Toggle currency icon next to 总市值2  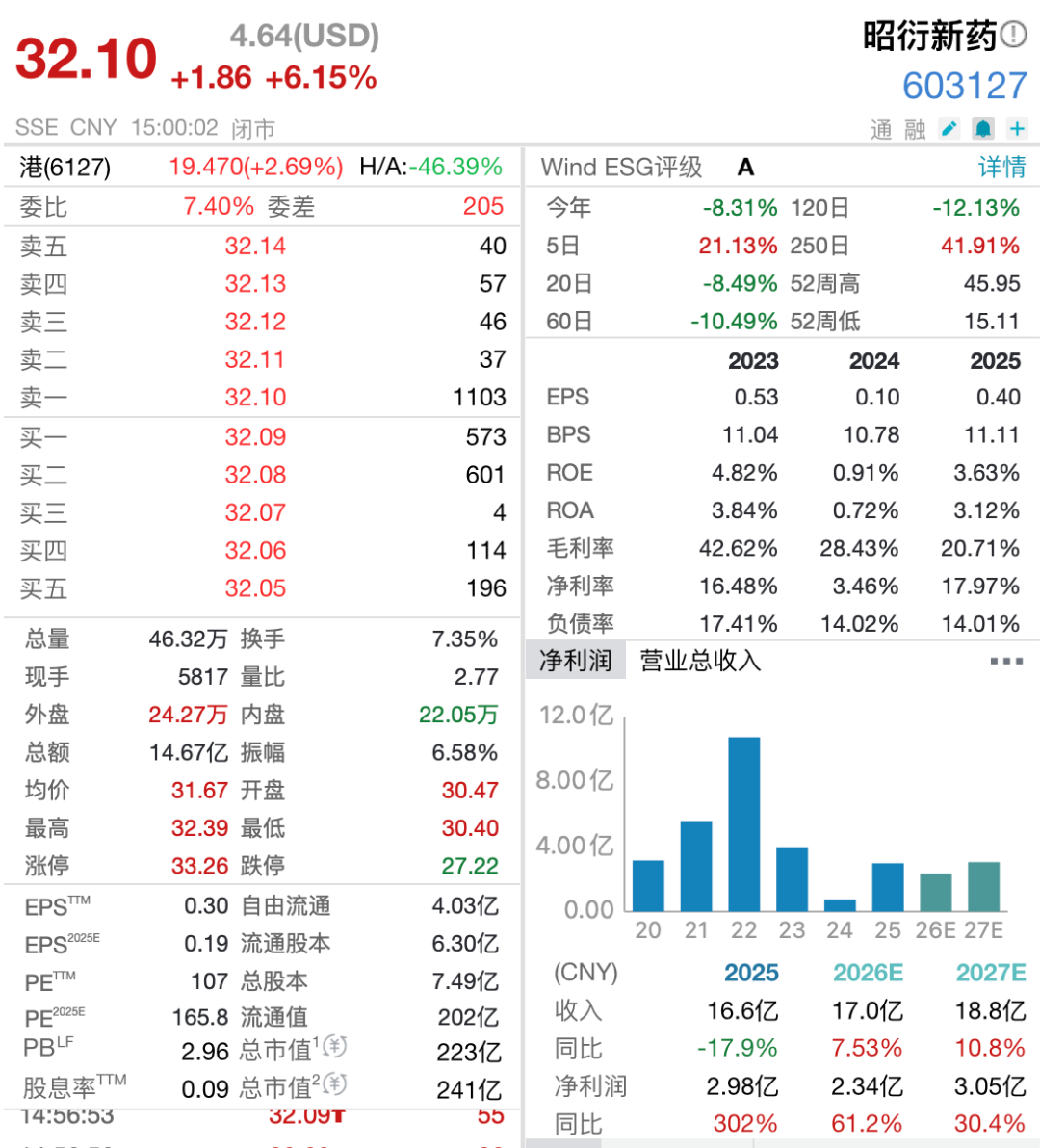coord(334,1084)
